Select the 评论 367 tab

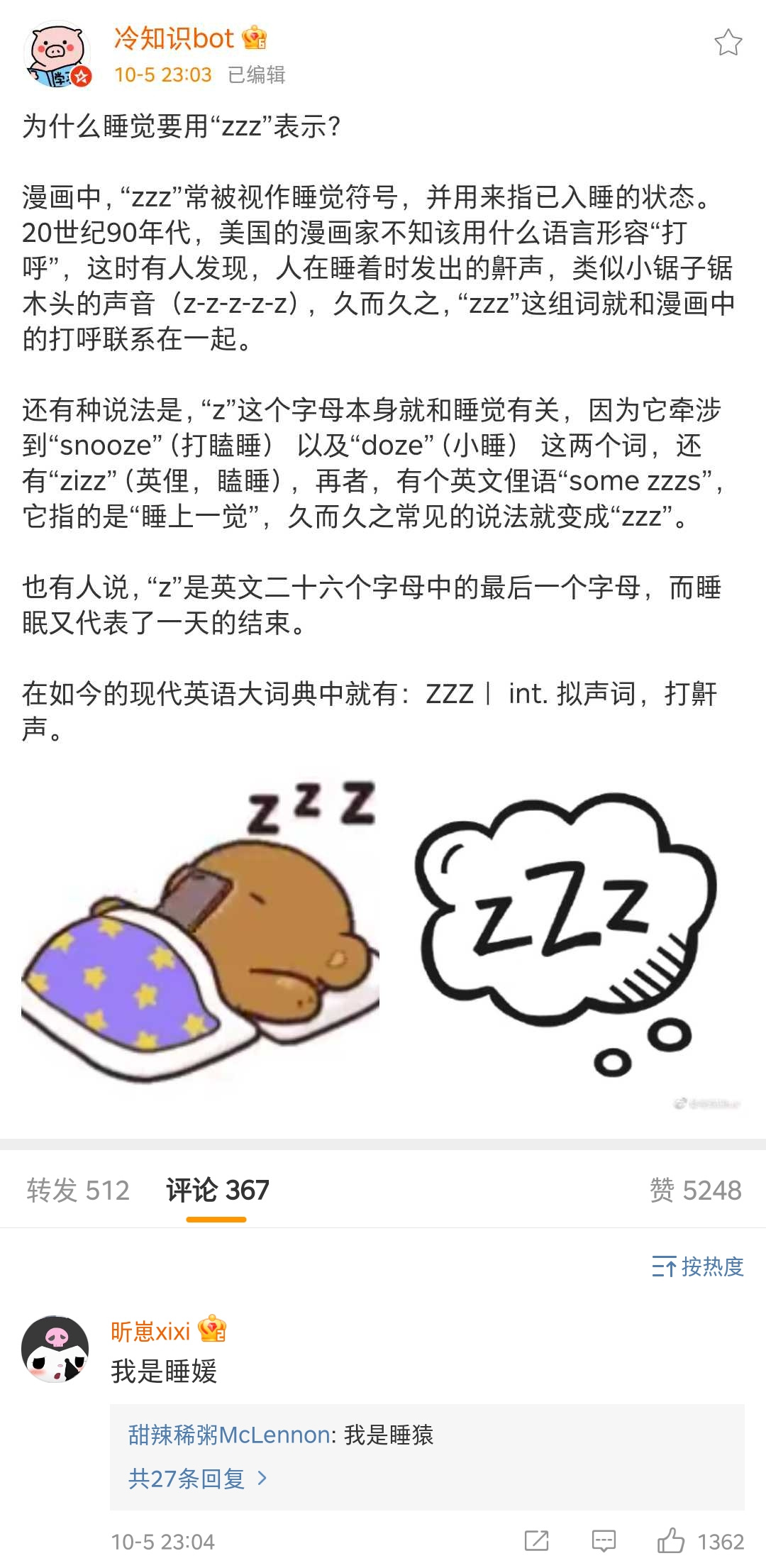pyautogui.click(x=217, y=1190)
